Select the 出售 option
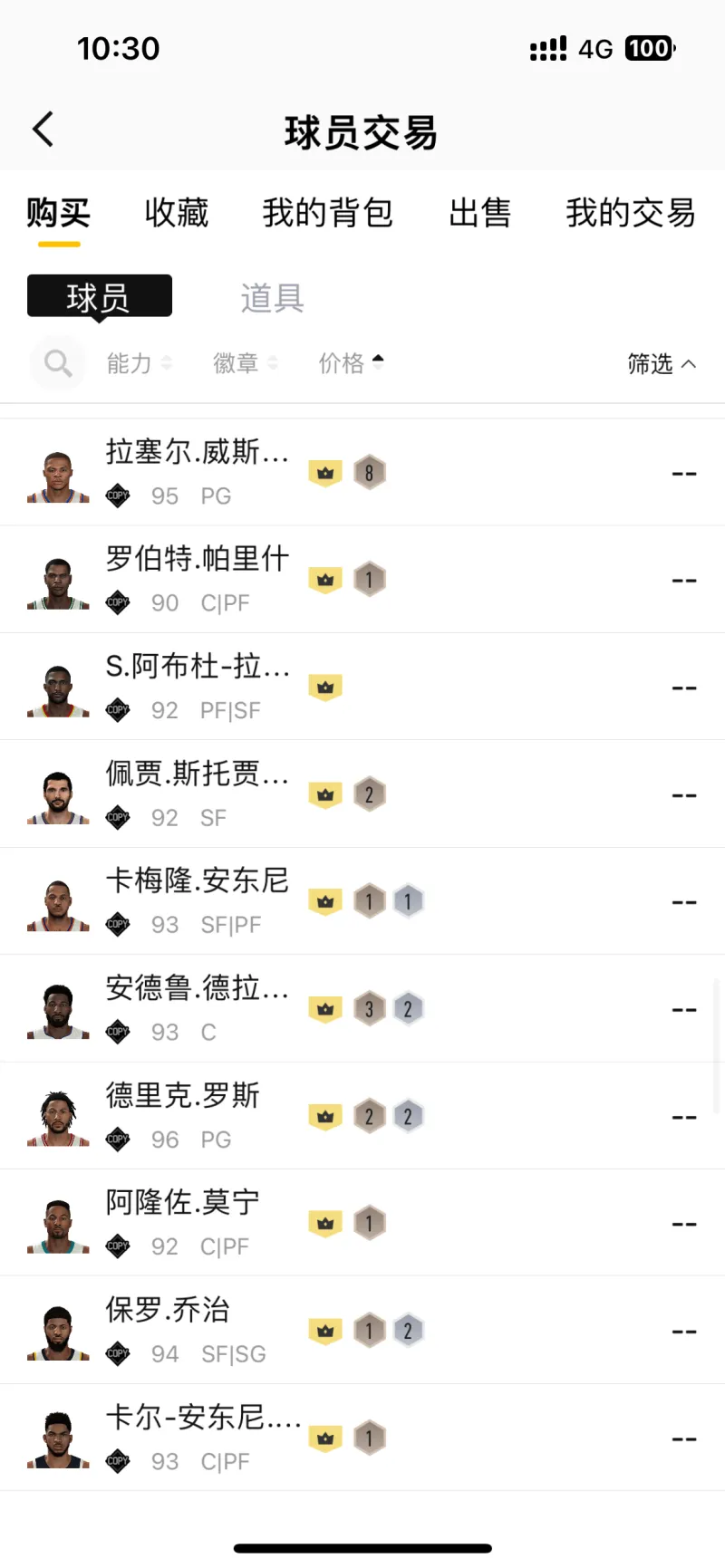The width and height of the screenshot is (725, 1568). [480, 213]
